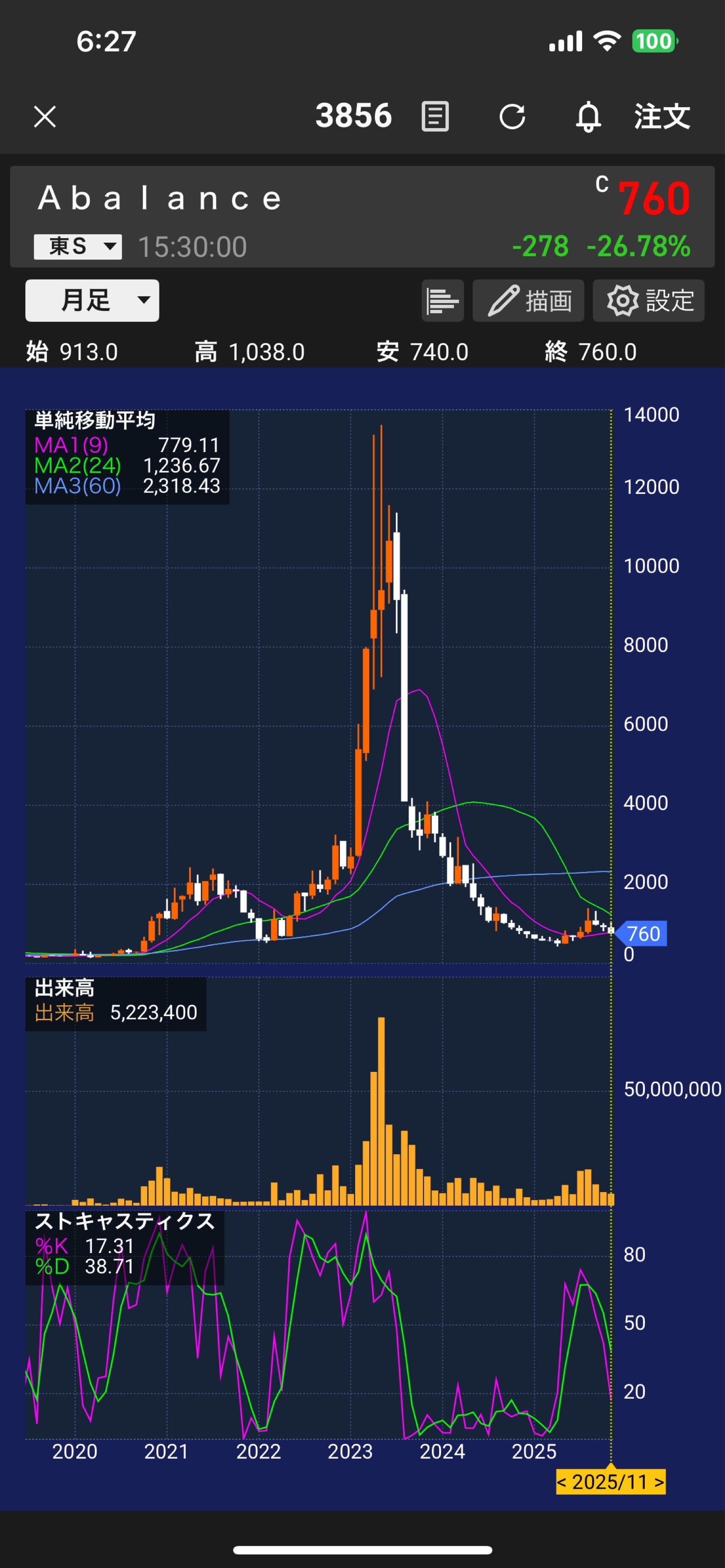The image size is (725, 1568).
Task: Toggle the price-range volume bars icon
Action: click(443, 301)
